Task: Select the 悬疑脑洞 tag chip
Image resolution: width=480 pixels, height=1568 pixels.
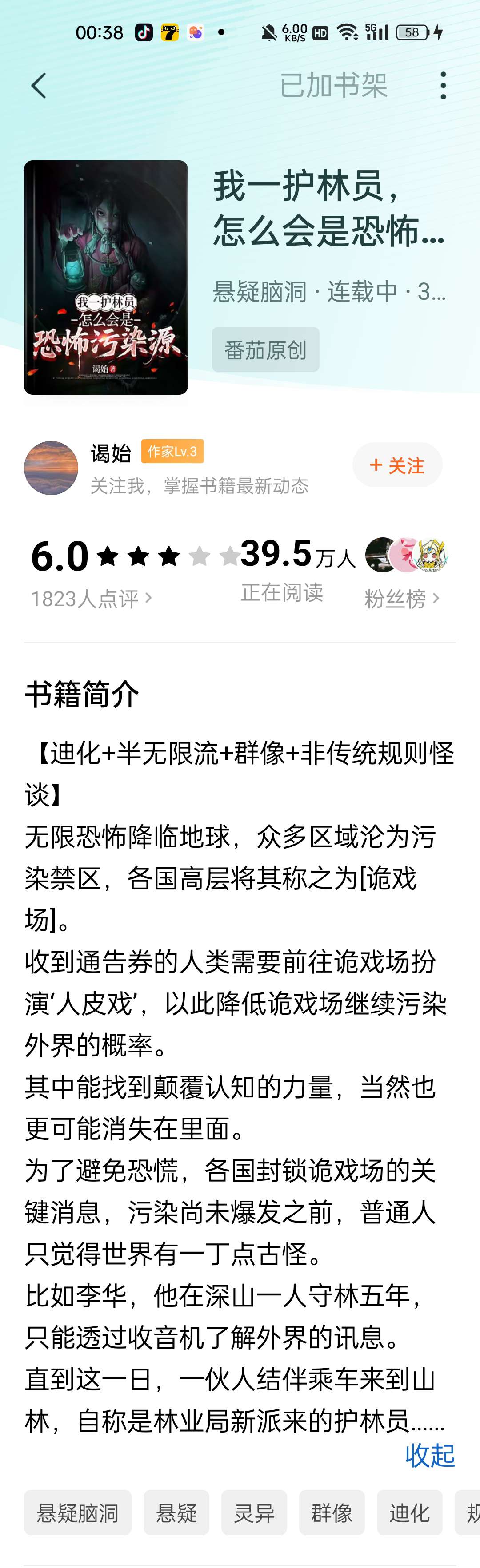Action: [x=77, y=1513]
